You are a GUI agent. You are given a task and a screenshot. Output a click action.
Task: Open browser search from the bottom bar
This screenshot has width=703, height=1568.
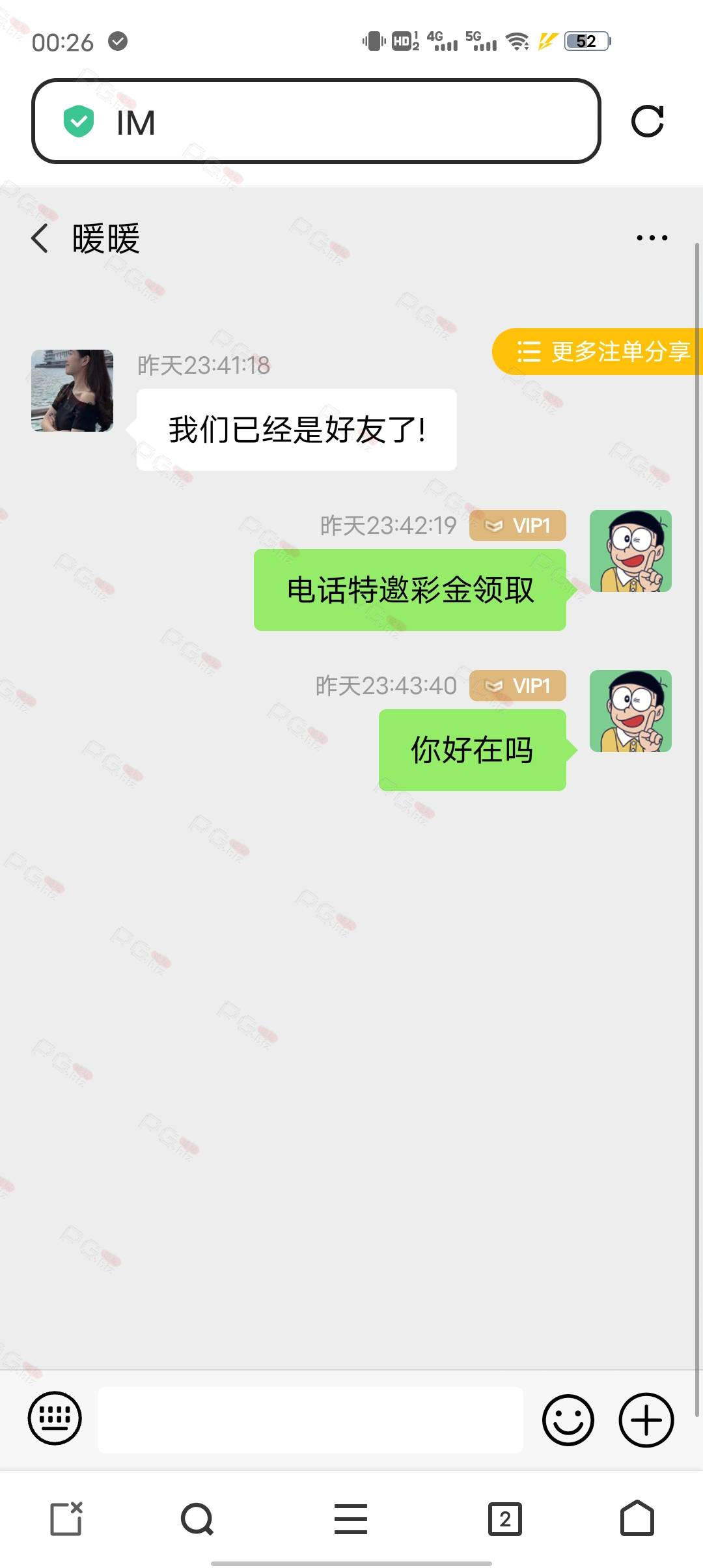tap(197, 1519)
